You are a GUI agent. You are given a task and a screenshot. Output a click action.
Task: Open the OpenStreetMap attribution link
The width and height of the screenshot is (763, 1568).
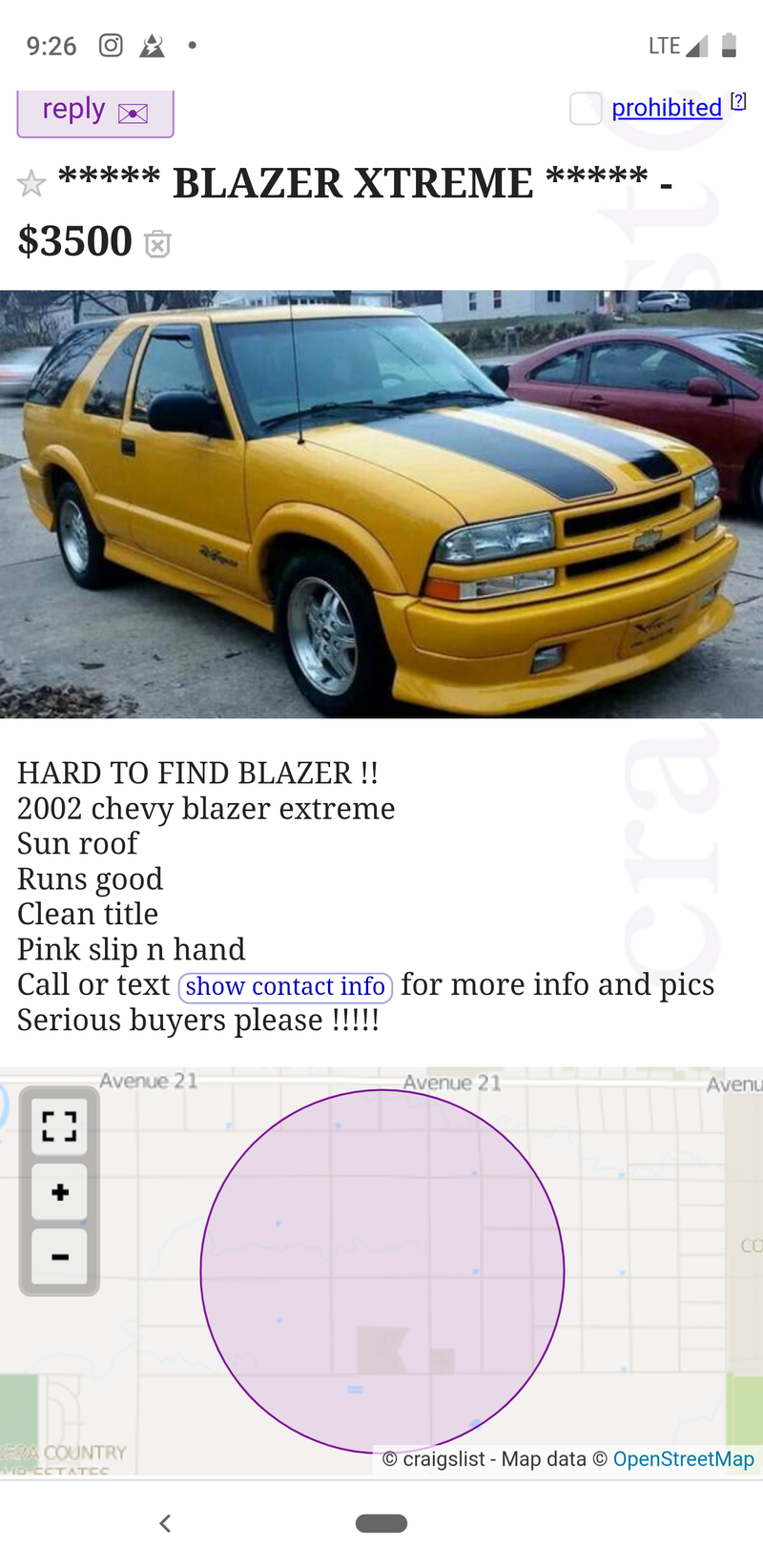coord(683,1458)
